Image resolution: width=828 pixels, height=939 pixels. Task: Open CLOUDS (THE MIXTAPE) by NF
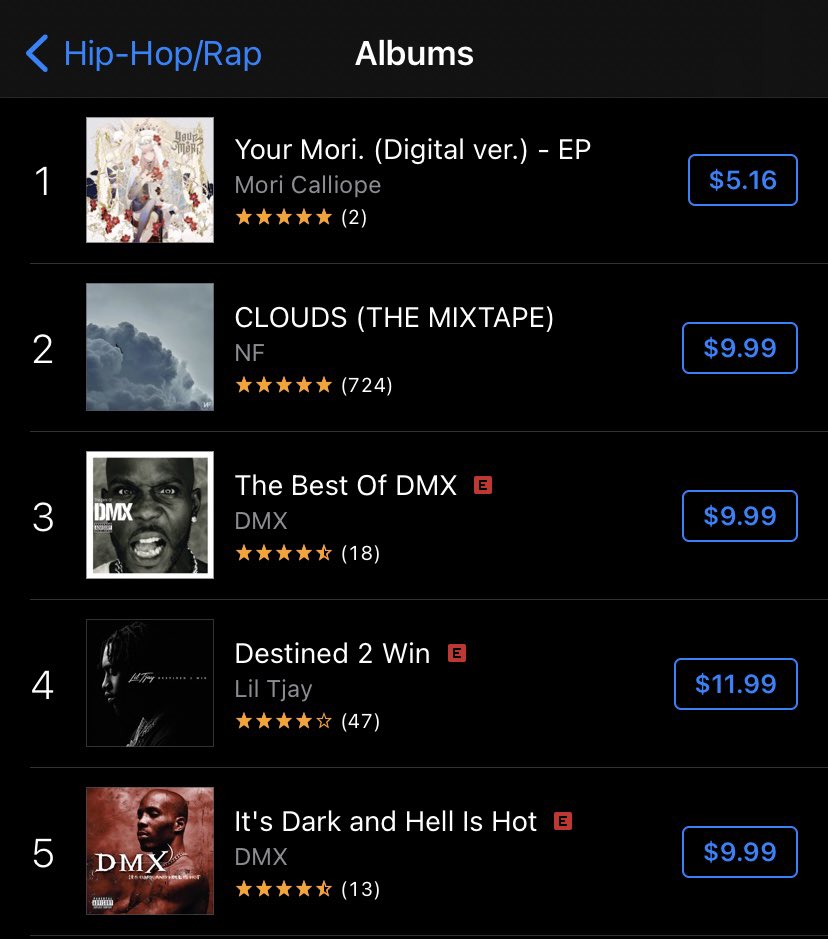pyautogui.click(x=393, y=318)
